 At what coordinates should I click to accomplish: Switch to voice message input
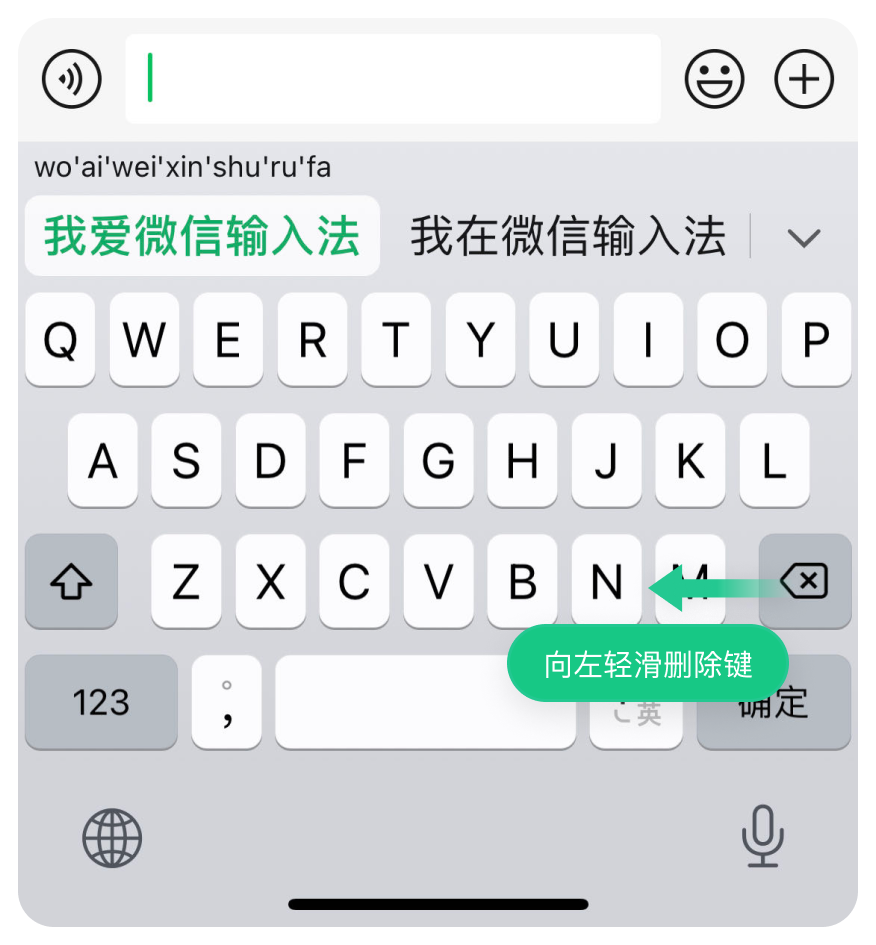[x=72, y=78]
